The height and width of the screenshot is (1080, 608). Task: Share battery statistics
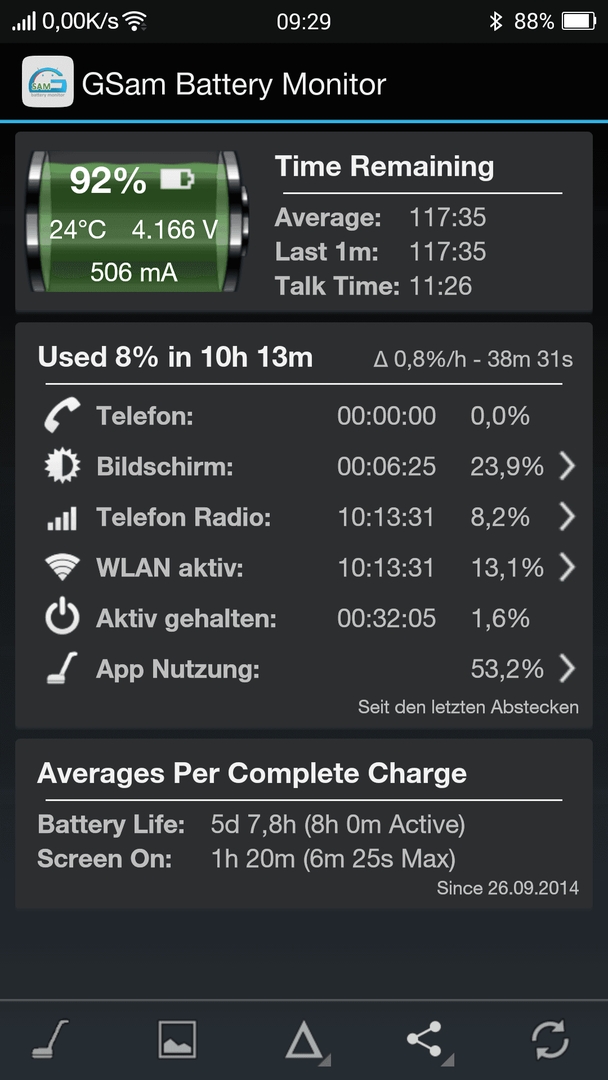click(x=427, y=1040)
